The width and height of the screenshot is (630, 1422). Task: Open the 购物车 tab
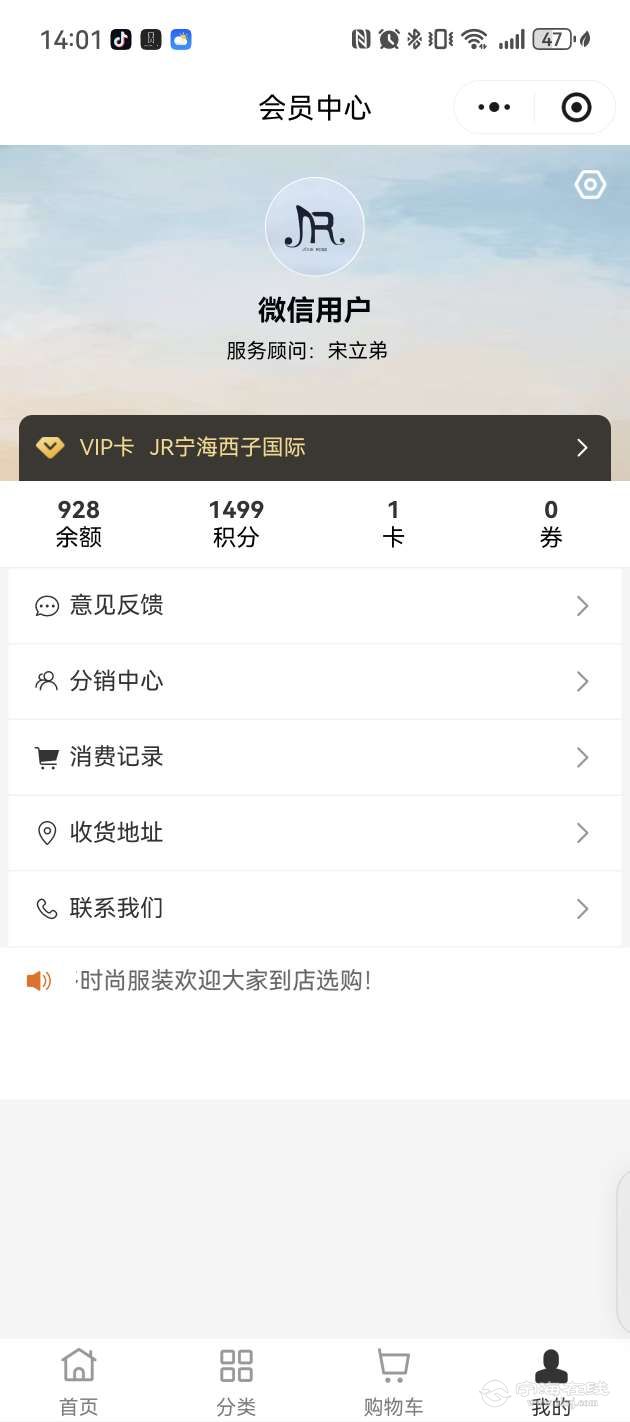point(393,1381)
